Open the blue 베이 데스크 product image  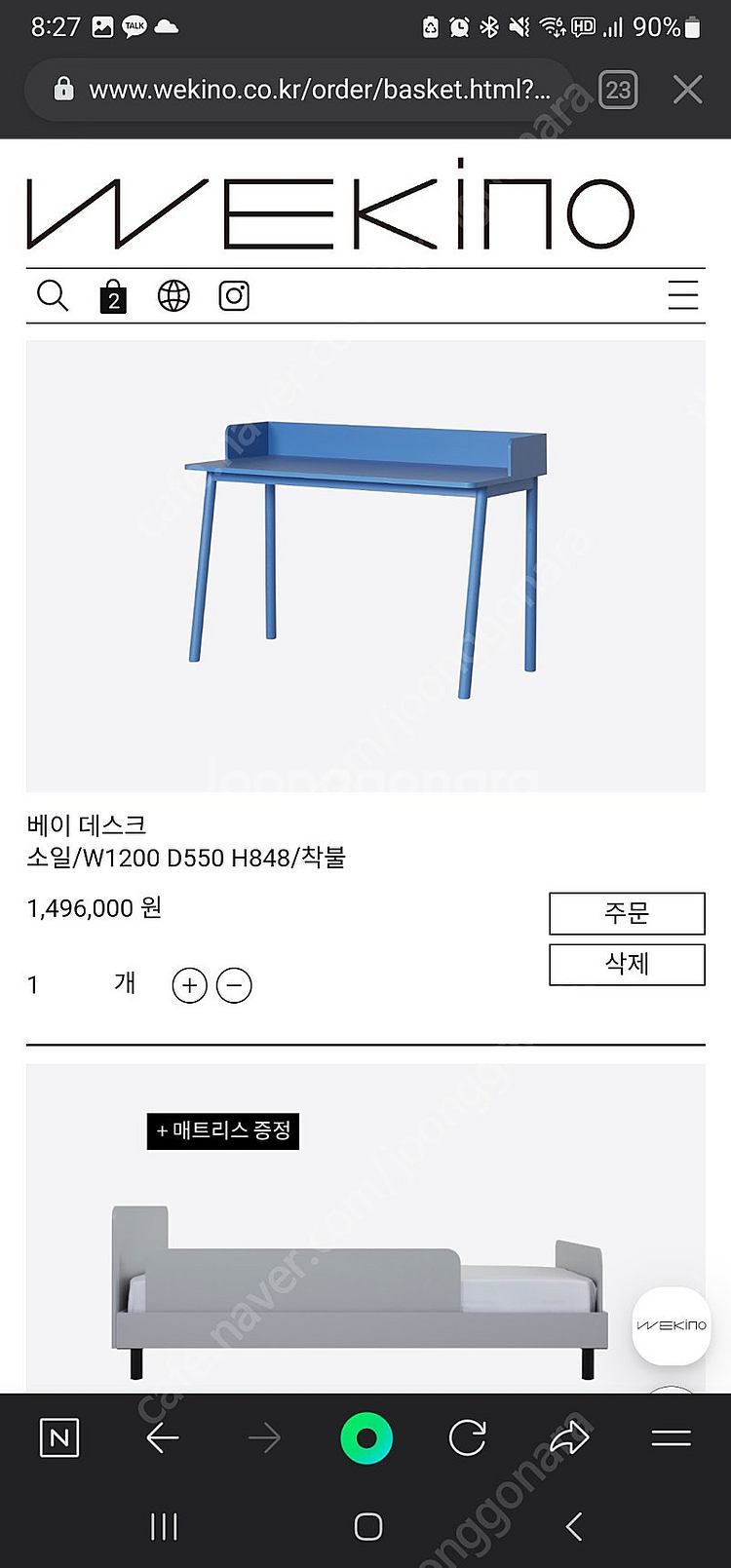[x=365, y=566]
